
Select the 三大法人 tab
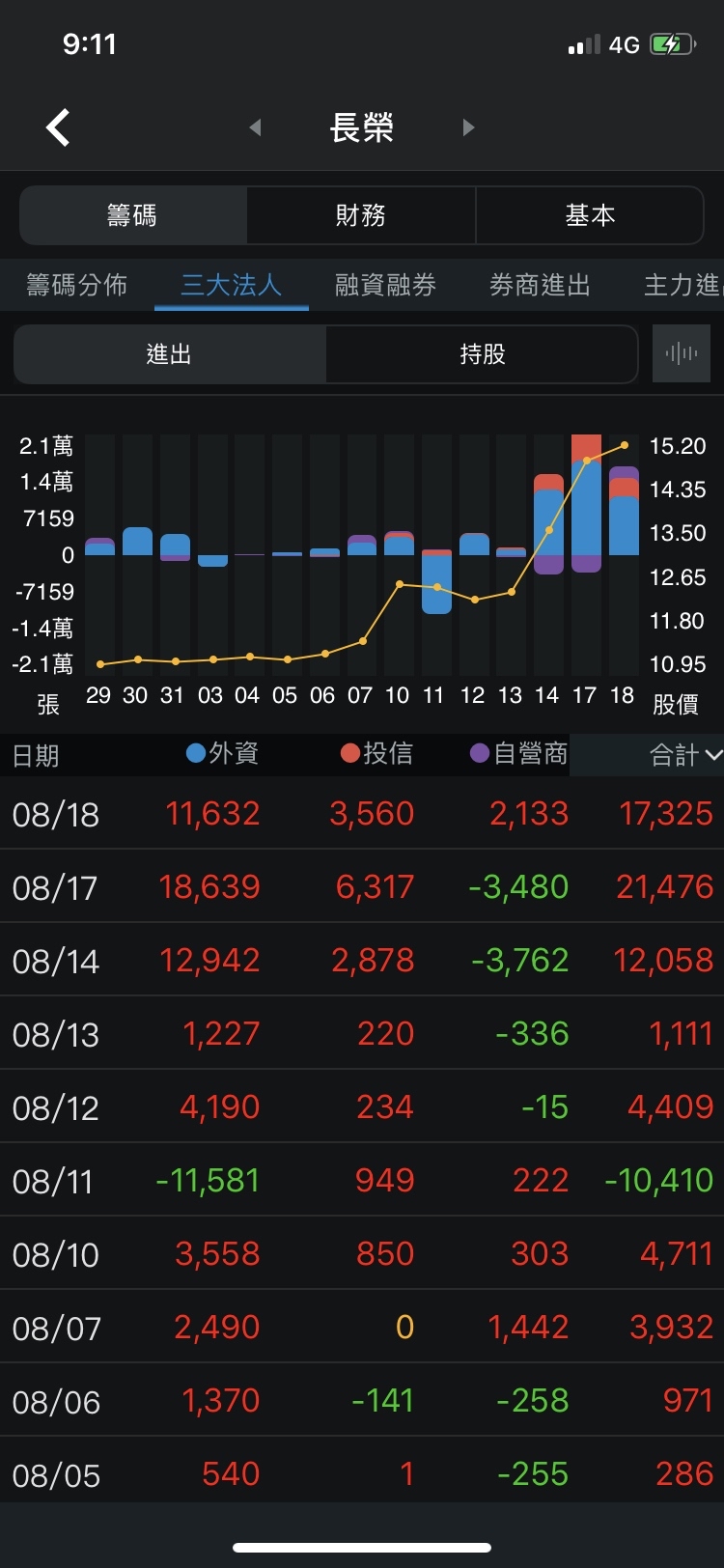pyautogui.click(x=232, y=285)
